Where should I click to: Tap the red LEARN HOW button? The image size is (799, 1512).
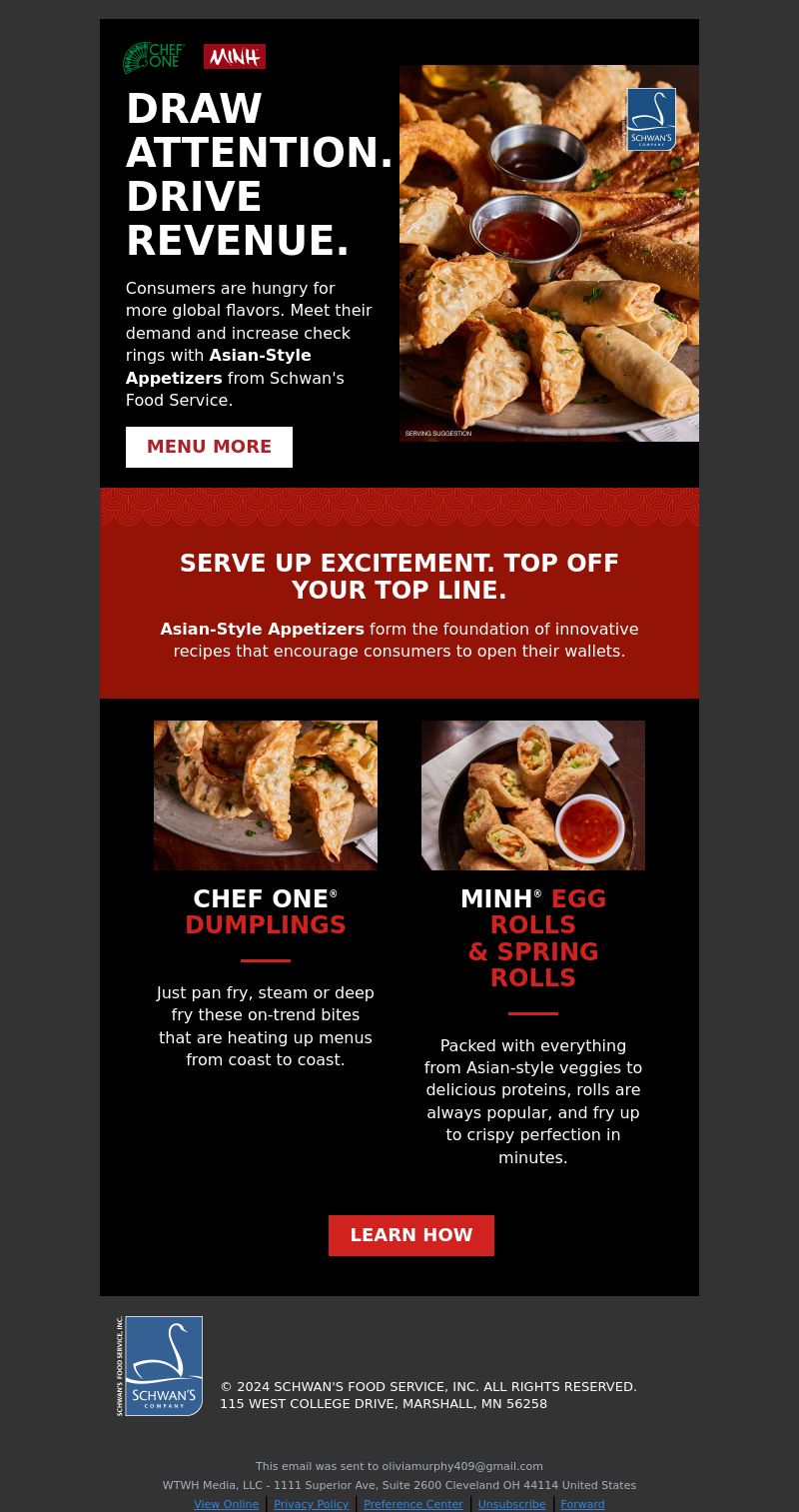(411, 1235)
